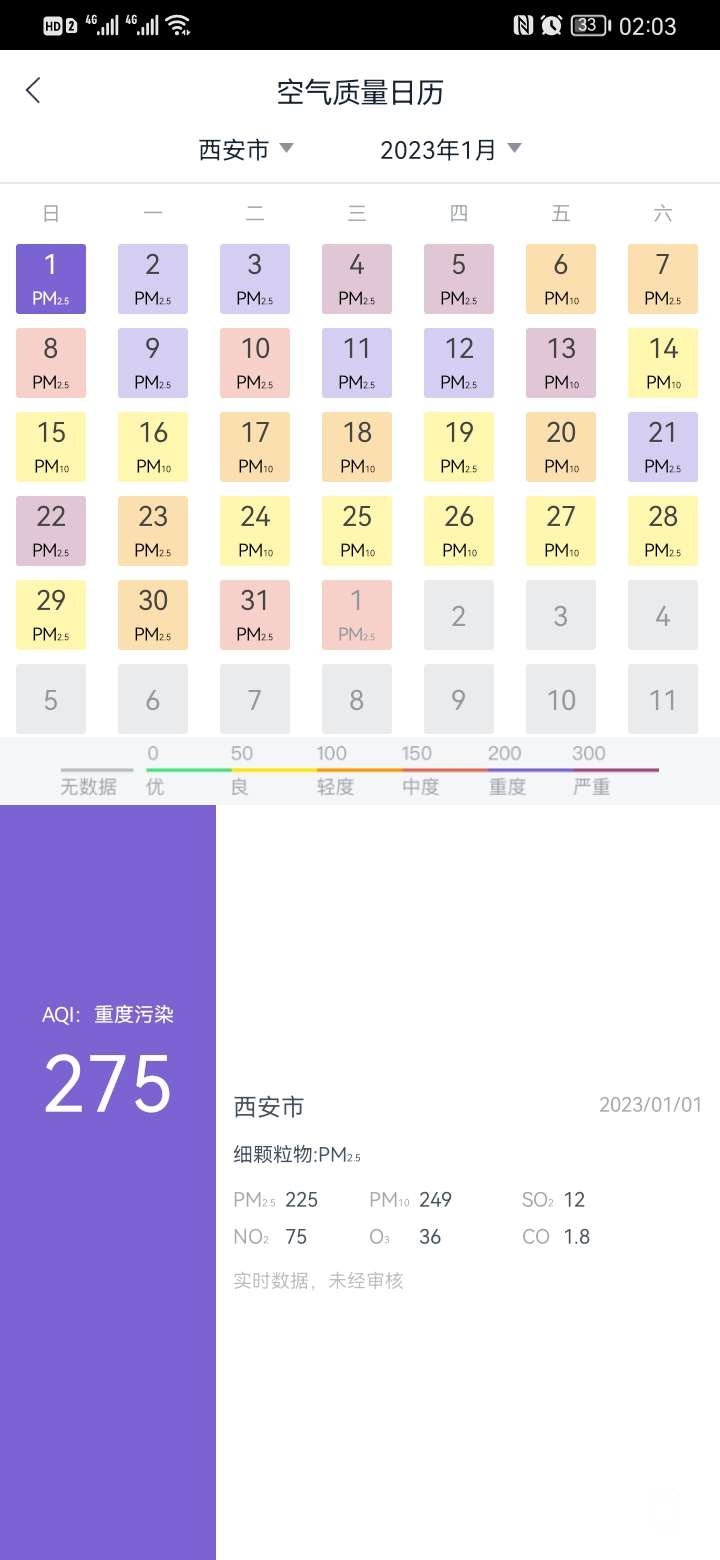Pick January 21 on the calendar
Viewport: 720px width, 1560px height.
(x=663, y=447)
